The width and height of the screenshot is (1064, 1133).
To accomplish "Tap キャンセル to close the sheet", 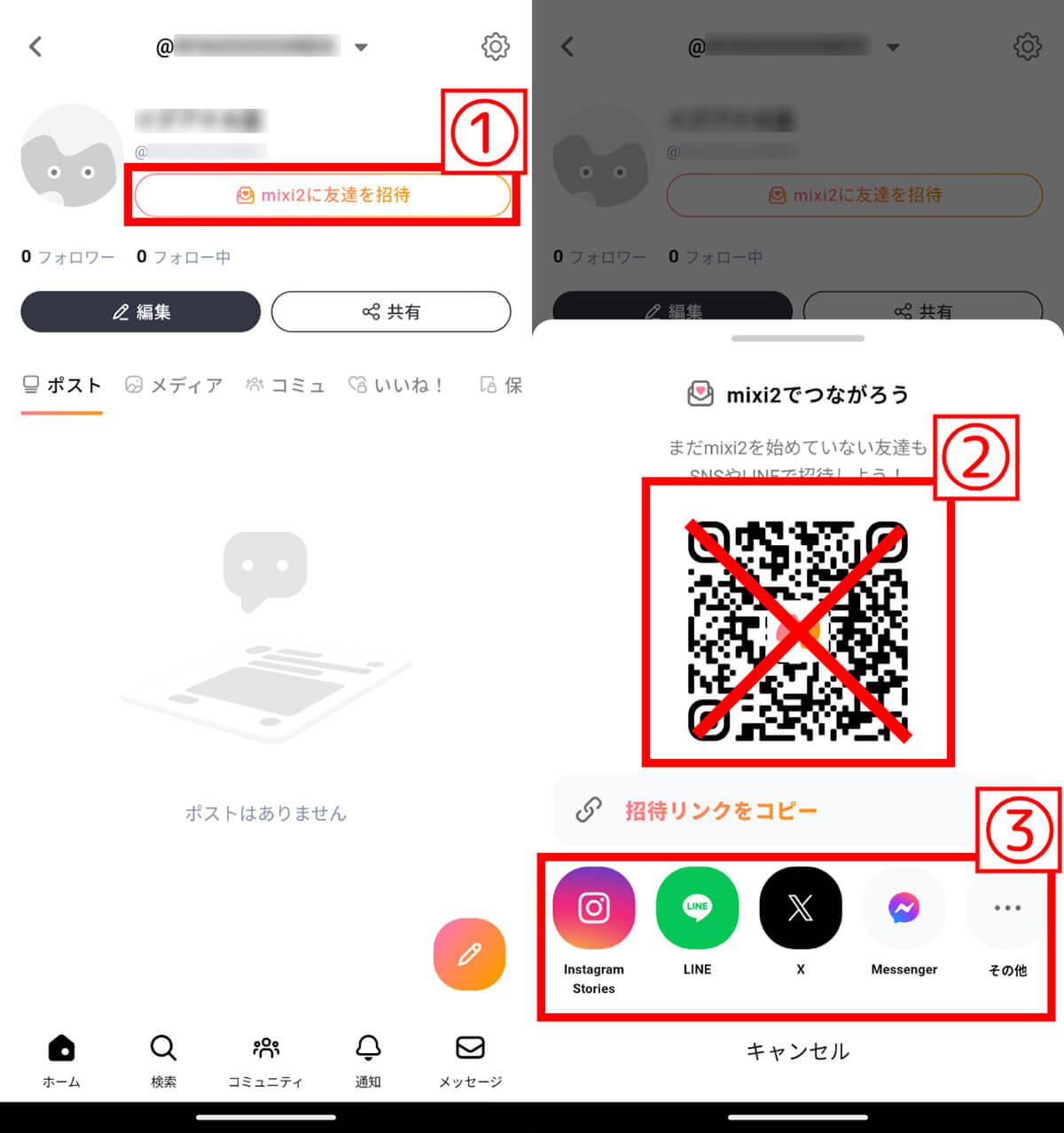I will 797,1051.
